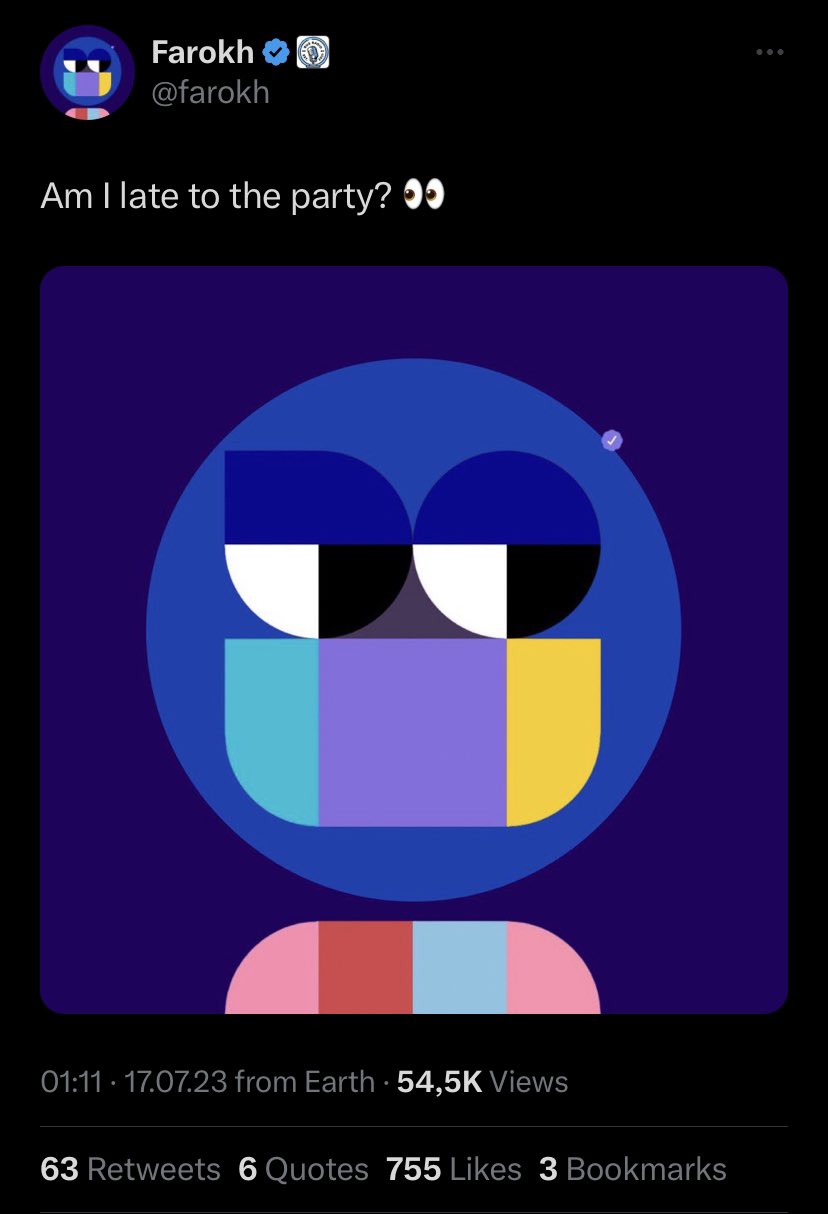View the 63 Retweets list
The image size is (828, 1214).
coord(130,1169)
